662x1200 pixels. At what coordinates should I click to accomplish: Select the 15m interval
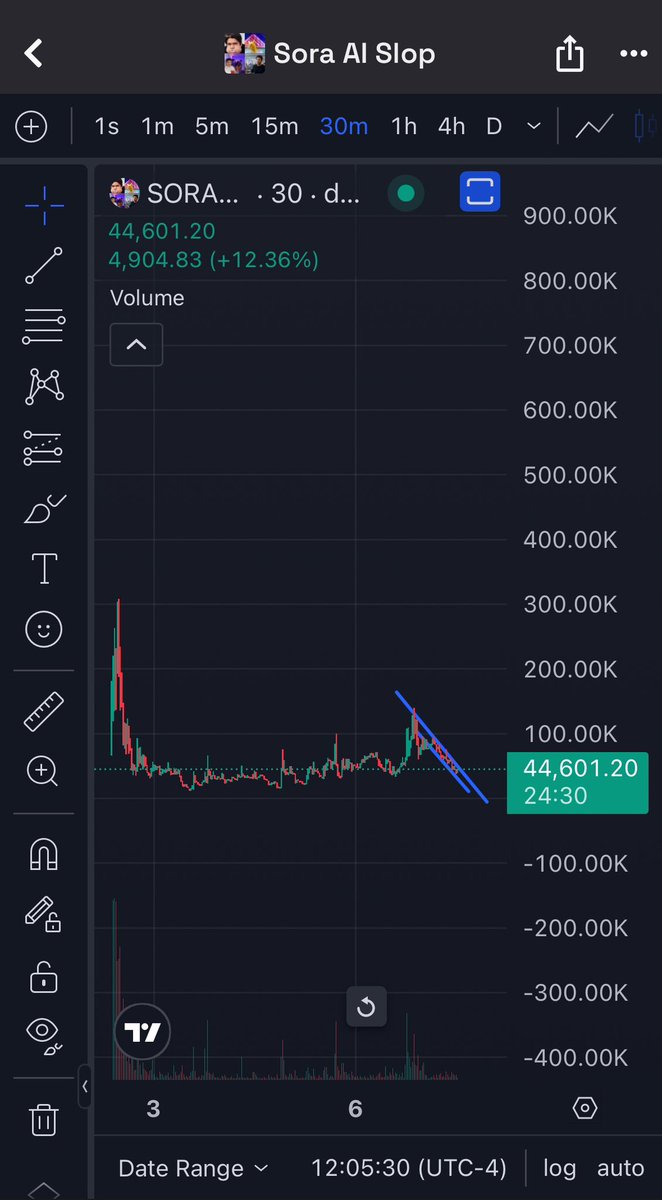[x=275, y=127]
